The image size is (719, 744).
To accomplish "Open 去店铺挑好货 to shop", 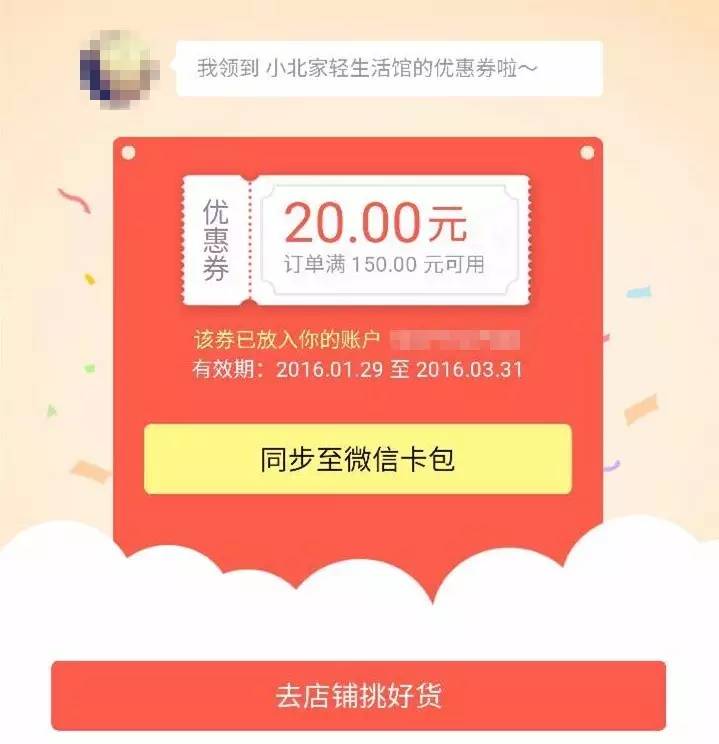I will (x=358, y=695).
